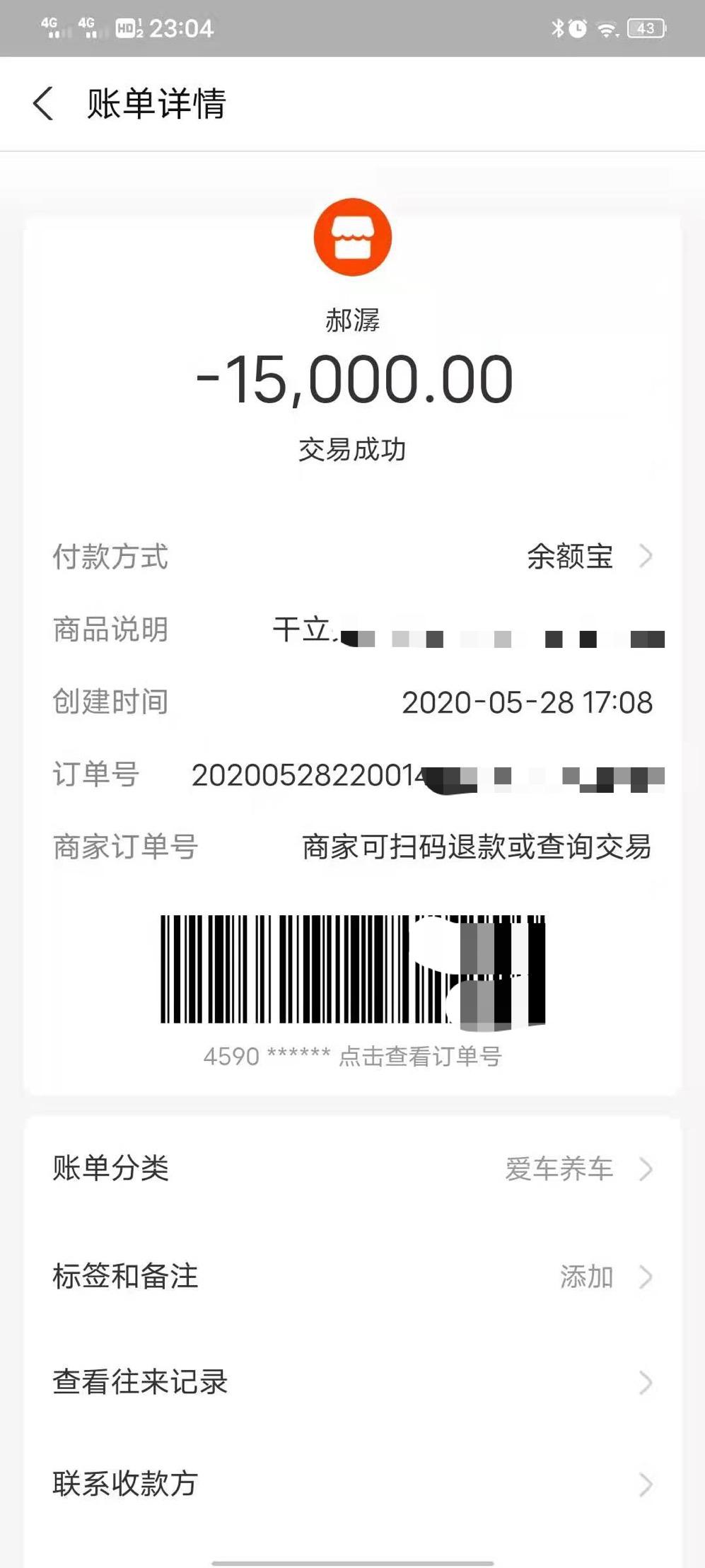The image size is (705, 1568).
Task: Expand the 联系收款方 row
Action: click(x=645, y=1484)
